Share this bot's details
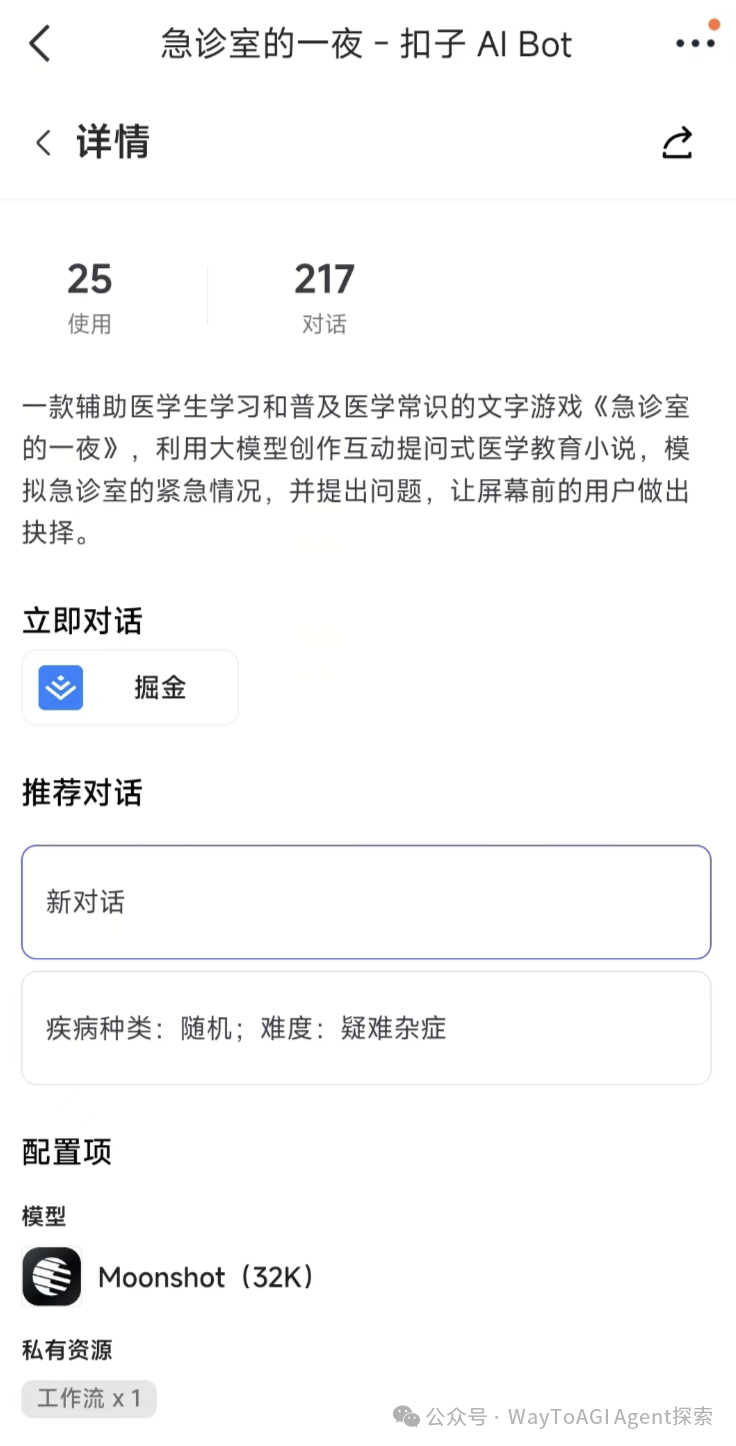 (x=677, y=143)
